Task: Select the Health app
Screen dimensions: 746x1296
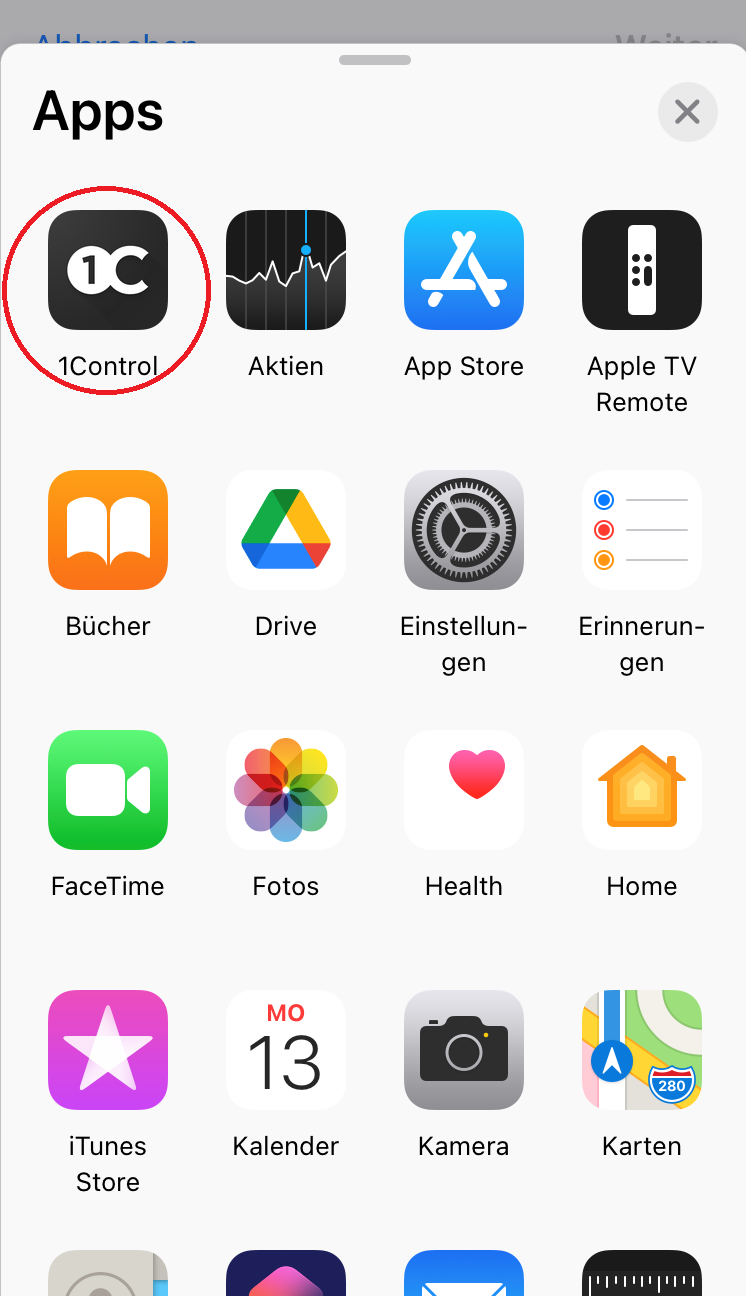Action: point(464,790)
